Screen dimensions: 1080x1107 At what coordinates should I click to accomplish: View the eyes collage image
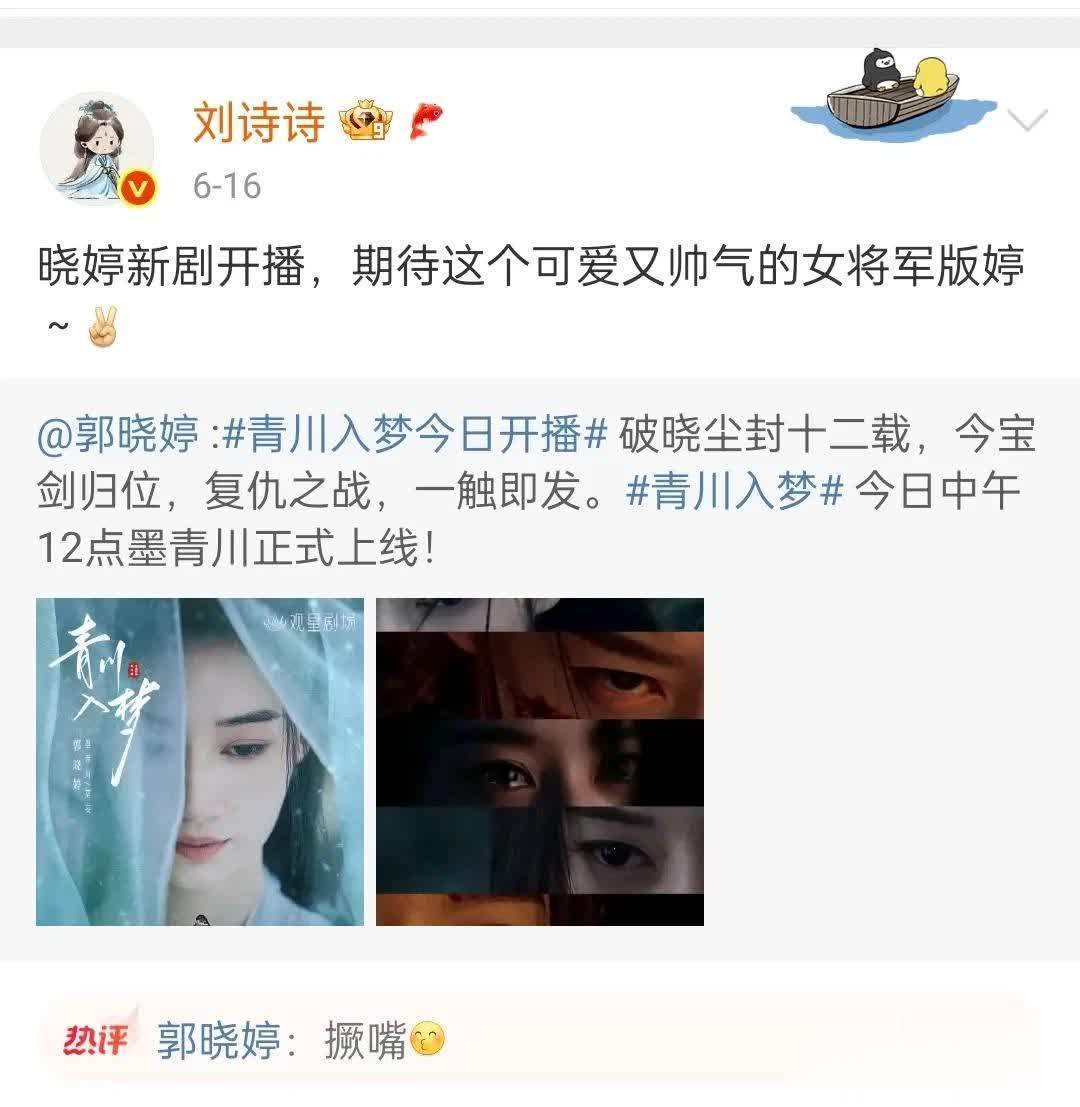click(x=540, y=762)
